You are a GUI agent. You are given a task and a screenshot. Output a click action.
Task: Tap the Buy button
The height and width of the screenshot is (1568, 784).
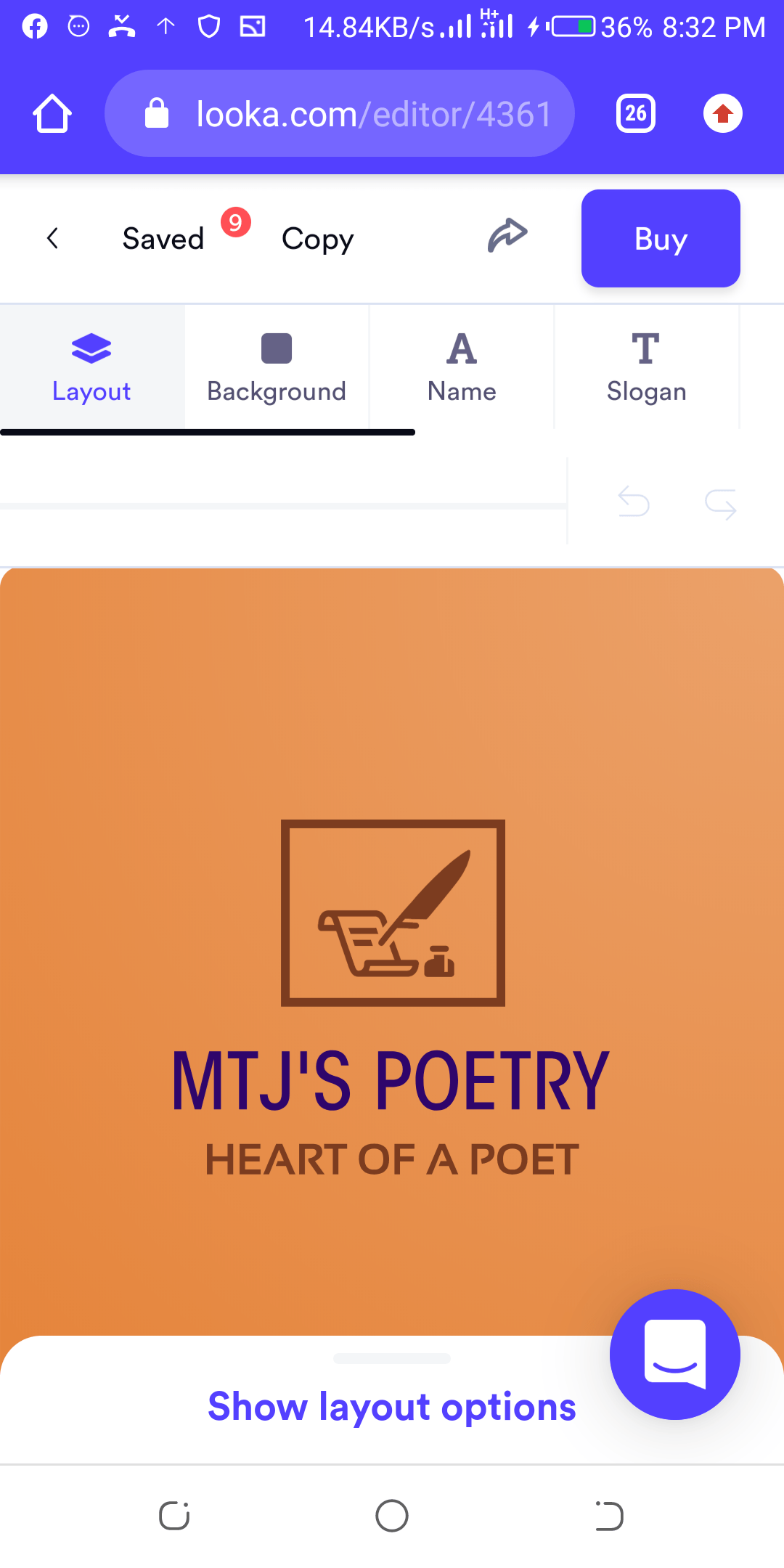tap(661, 238)
